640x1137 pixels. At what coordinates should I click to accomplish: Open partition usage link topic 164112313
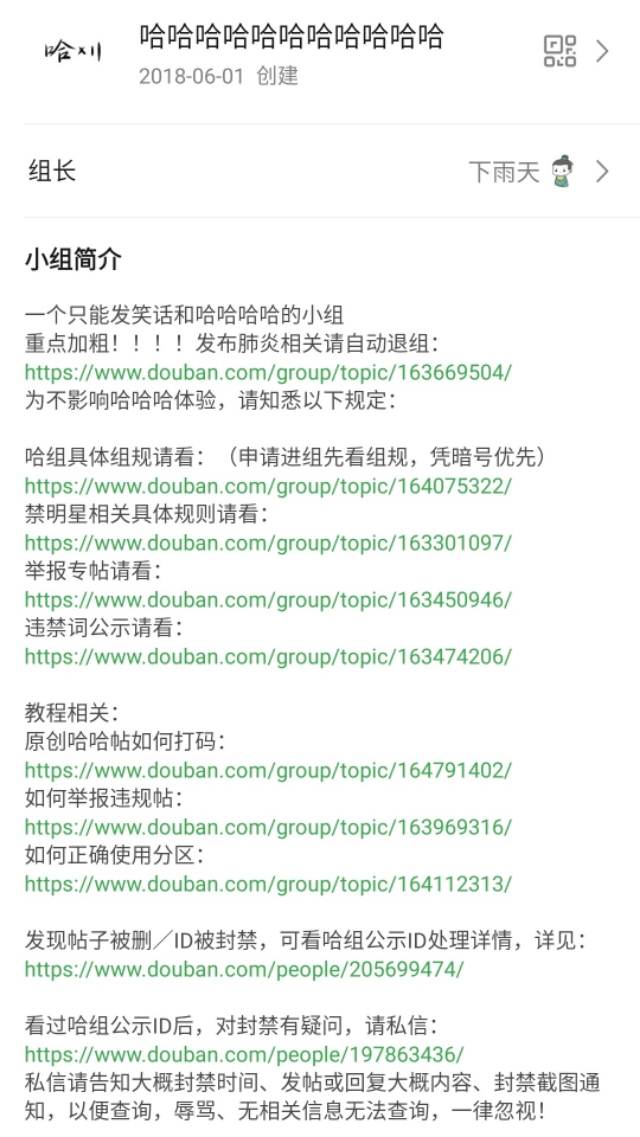268,884
